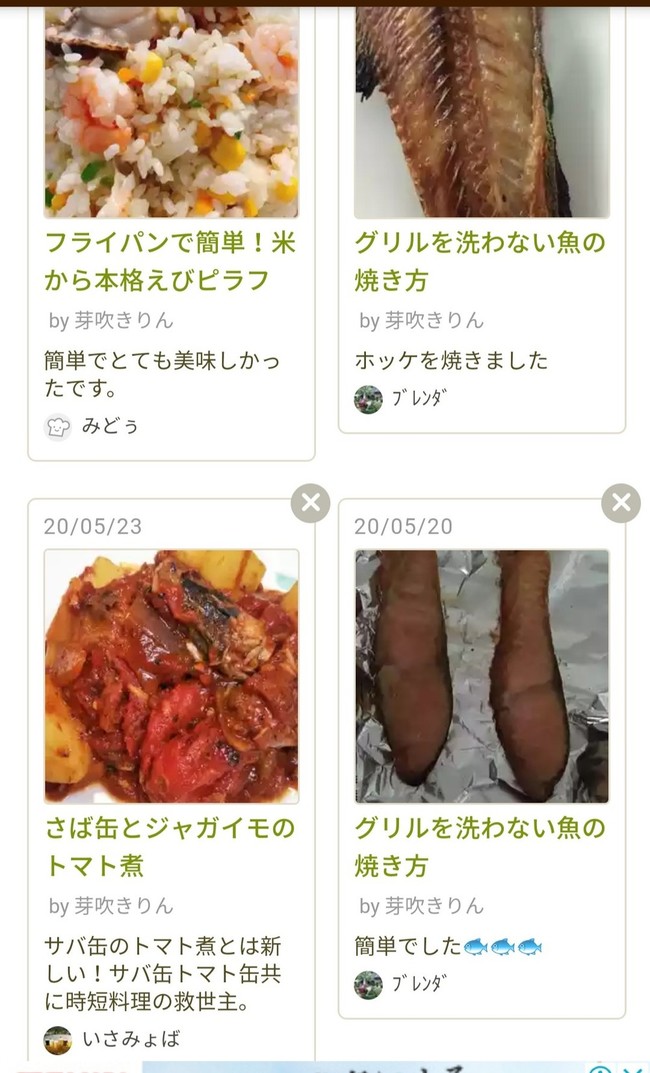Open the フライパンで簡単！米から本格えびピラフ recipe link
This screenshot has height=1073, width=650.
point(170,261)
